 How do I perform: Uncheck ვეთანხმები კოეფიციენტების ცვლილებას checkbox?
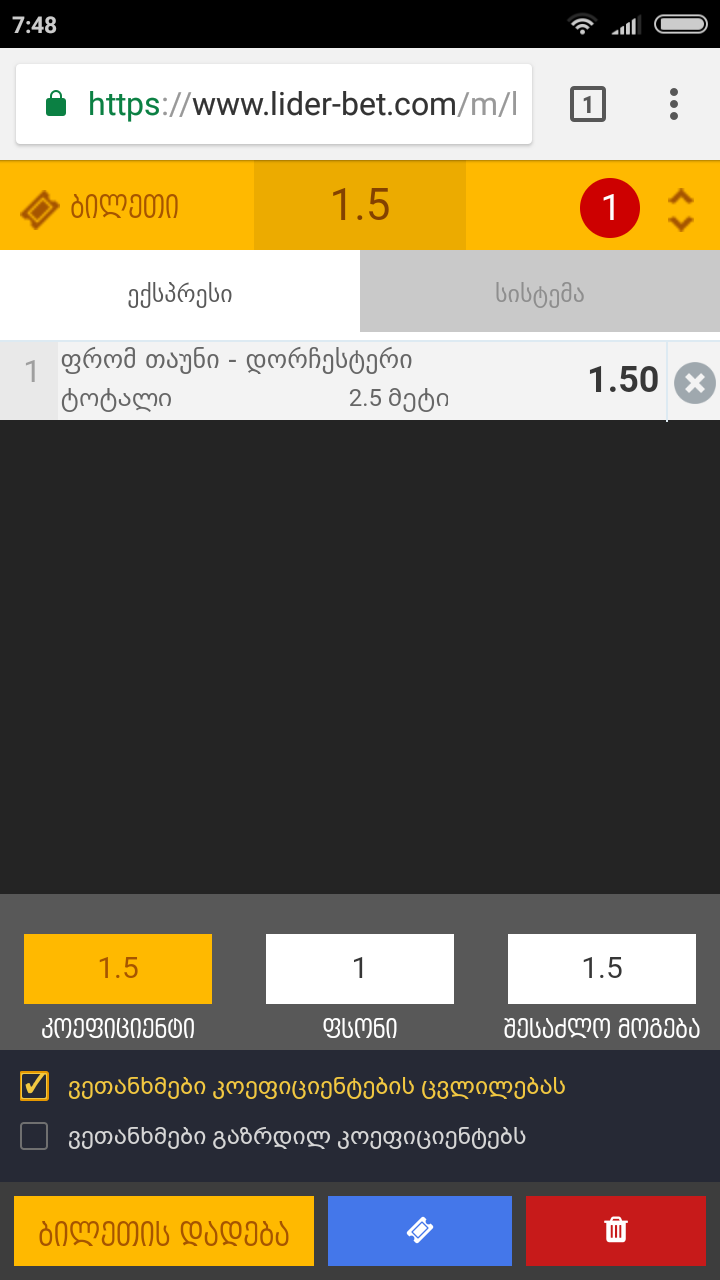point(35,1086)
